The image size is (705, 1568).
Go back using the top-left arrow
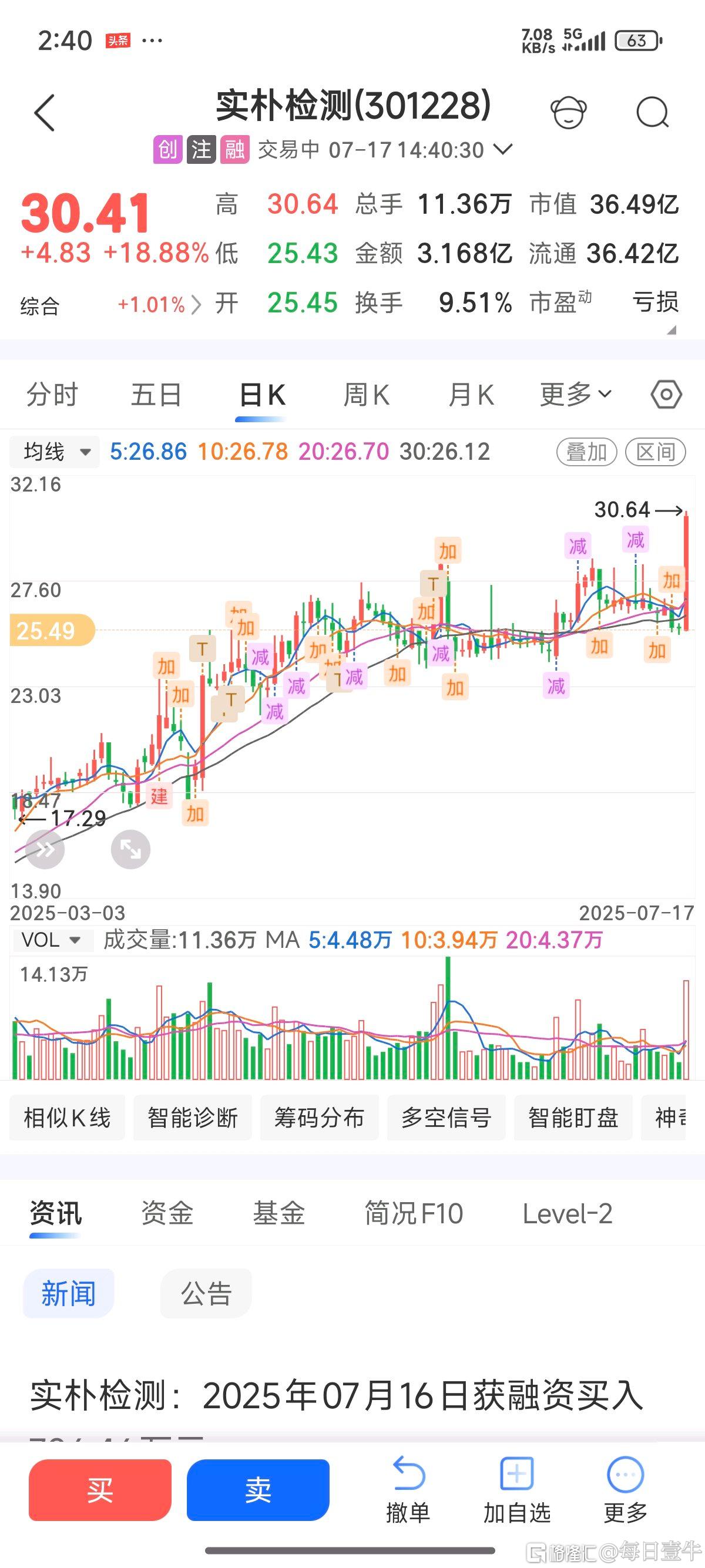tap(45, 113)
